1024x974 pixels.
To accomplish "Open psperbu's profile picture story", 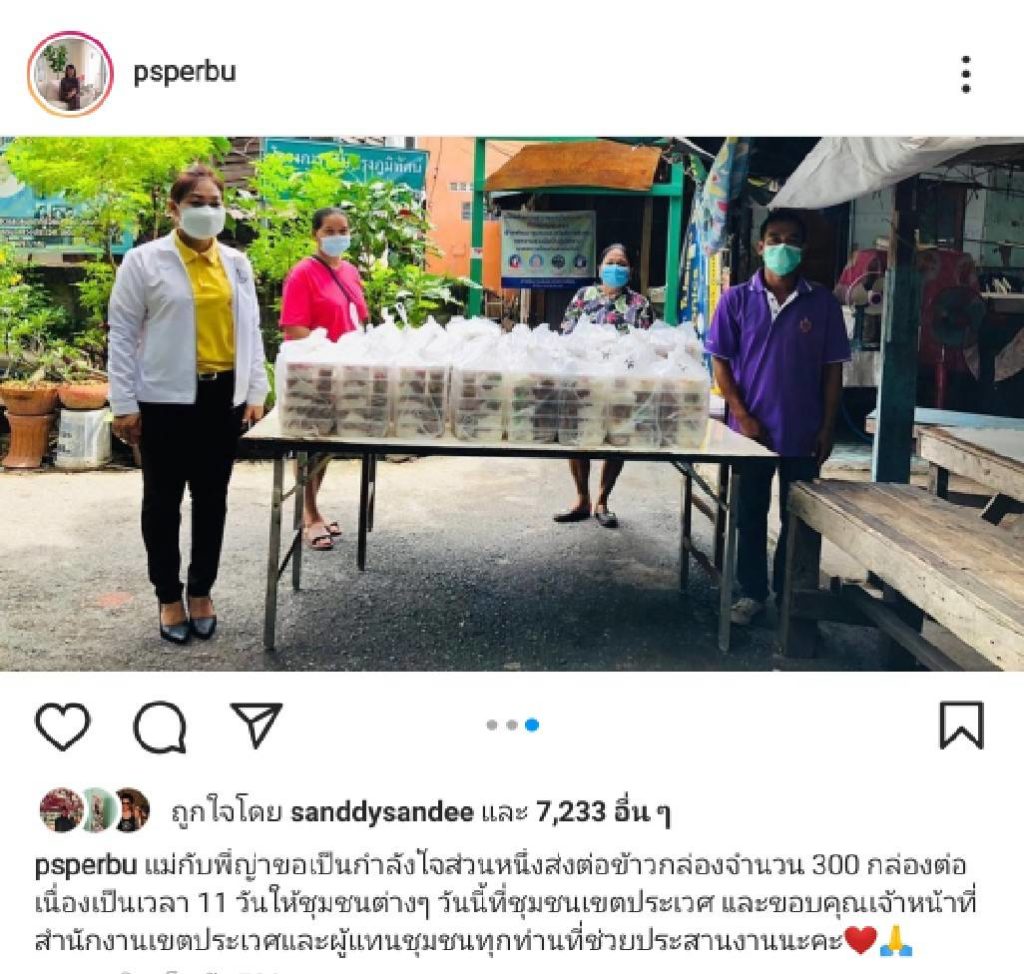I will pos(70,74).
